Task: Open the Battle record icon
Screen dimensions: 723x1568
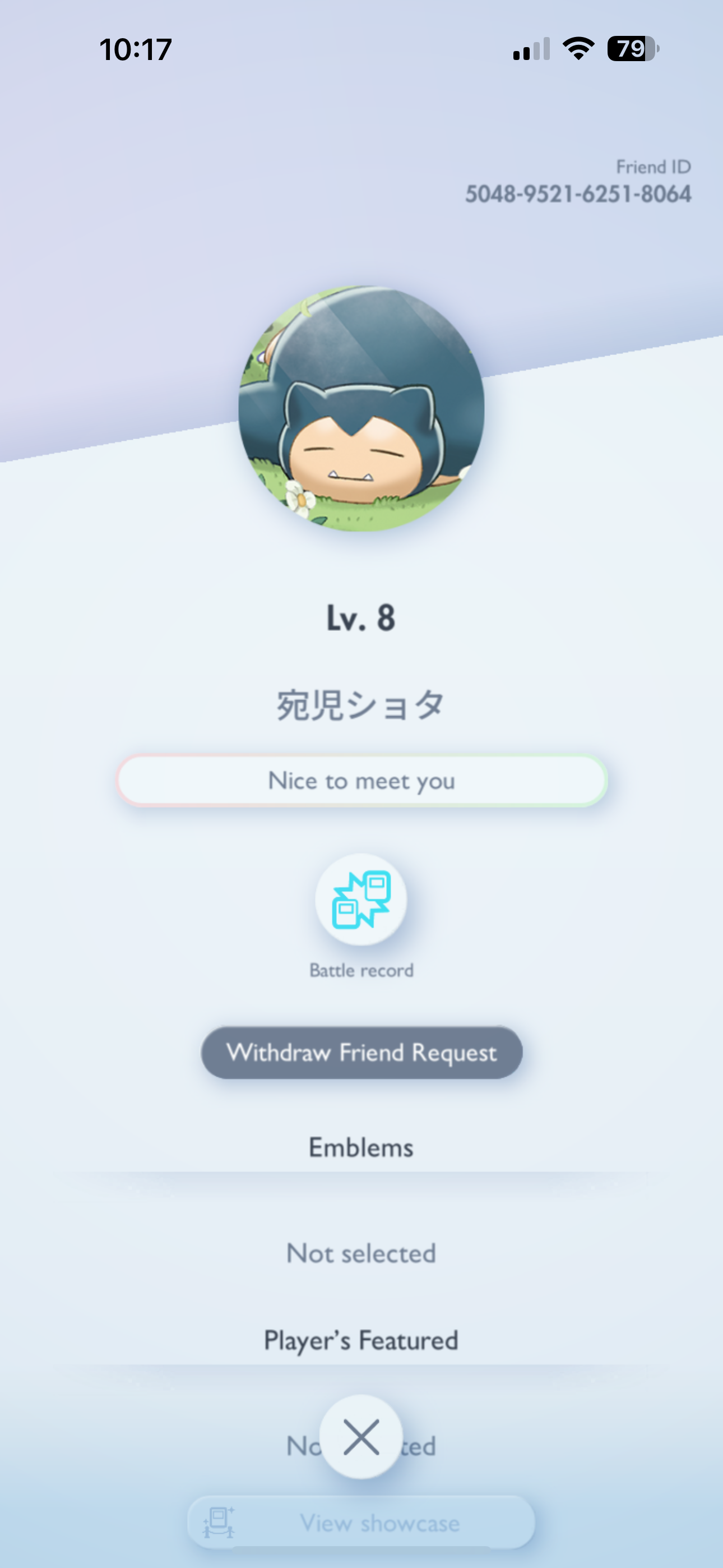Action: 361,899
